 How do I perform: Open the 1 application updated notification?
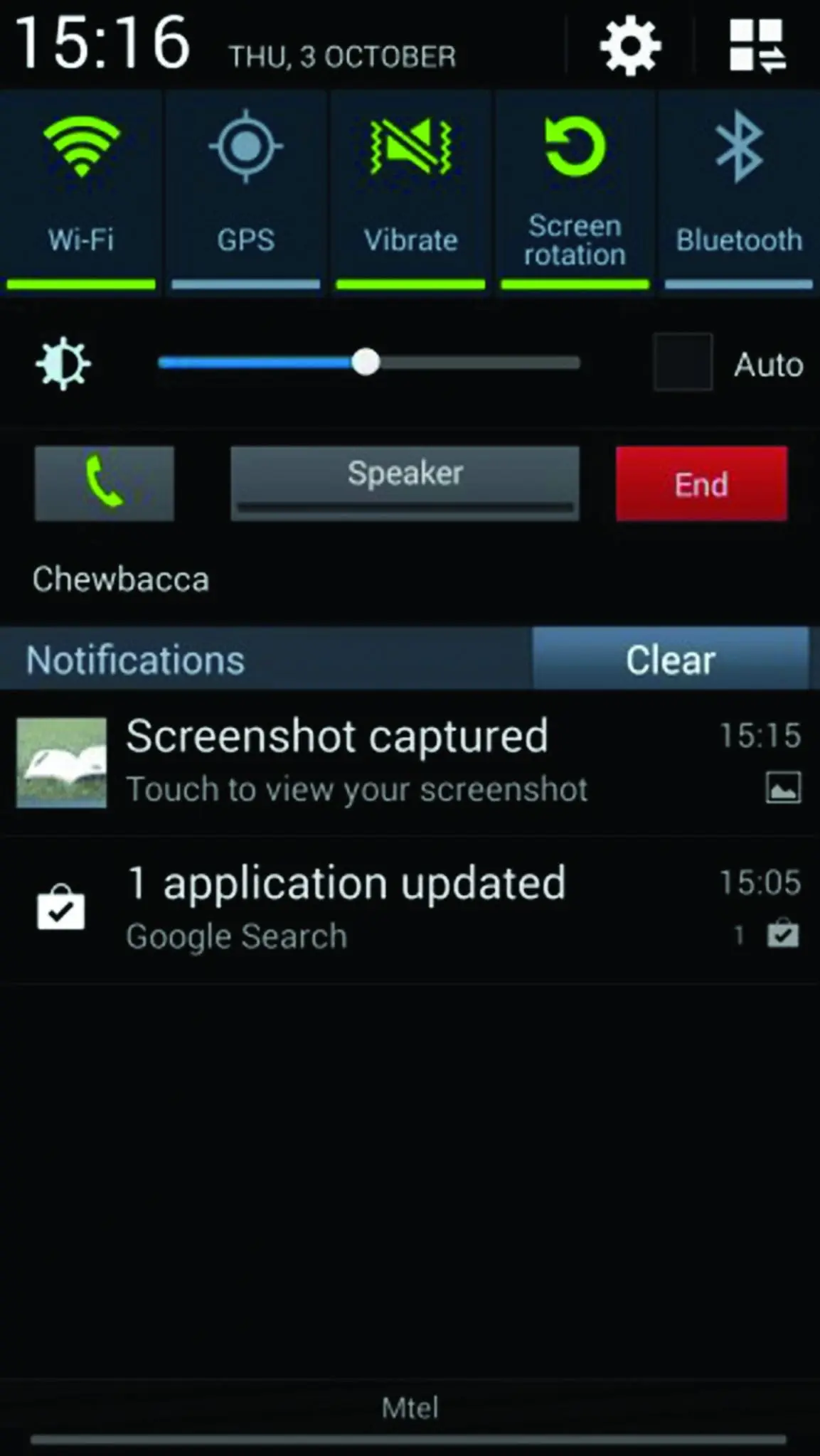(x=410, y=909)
